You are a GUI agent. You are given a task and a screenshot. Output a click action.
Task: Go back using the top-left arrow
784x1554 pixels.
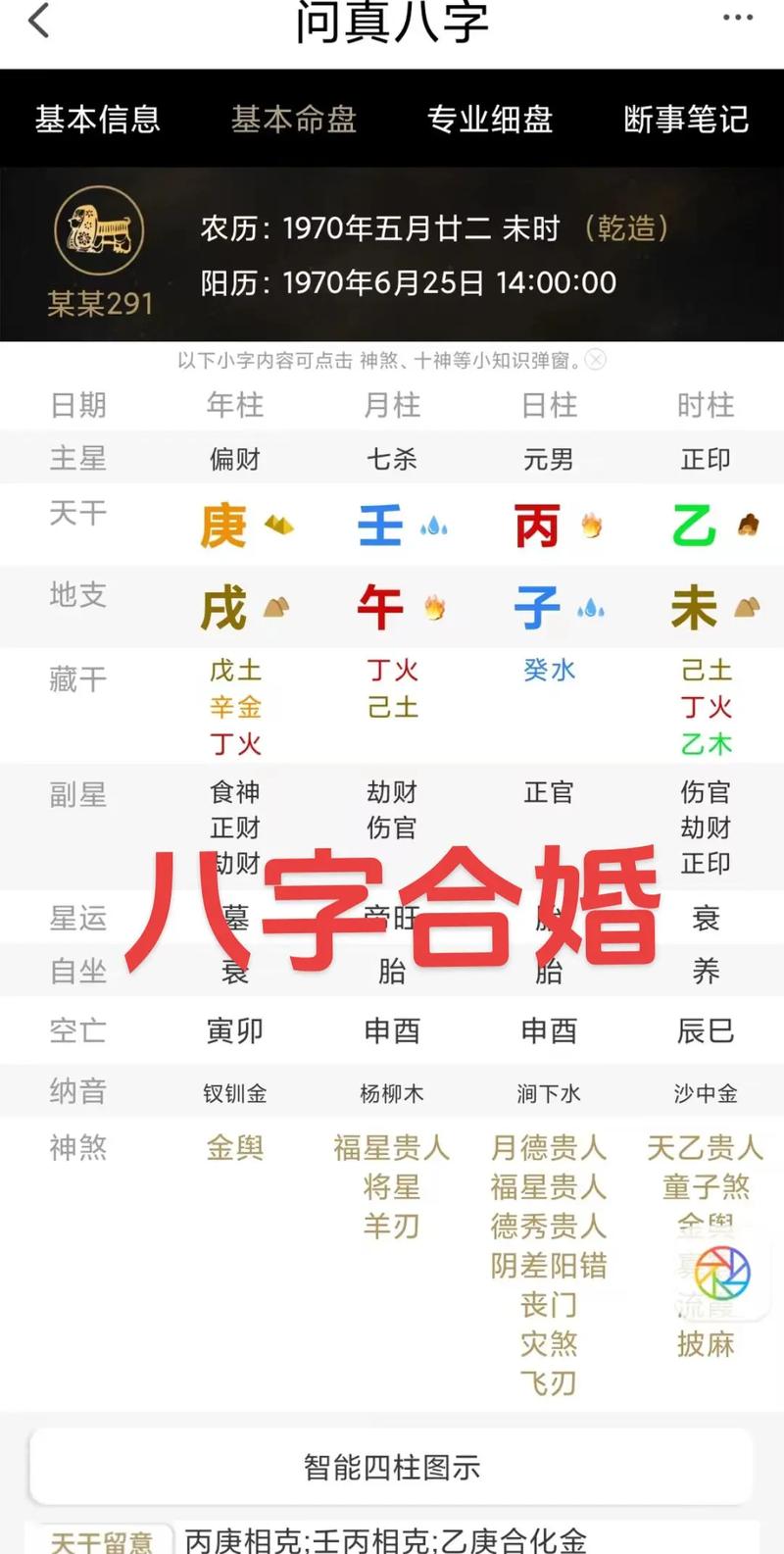point(39,20)
